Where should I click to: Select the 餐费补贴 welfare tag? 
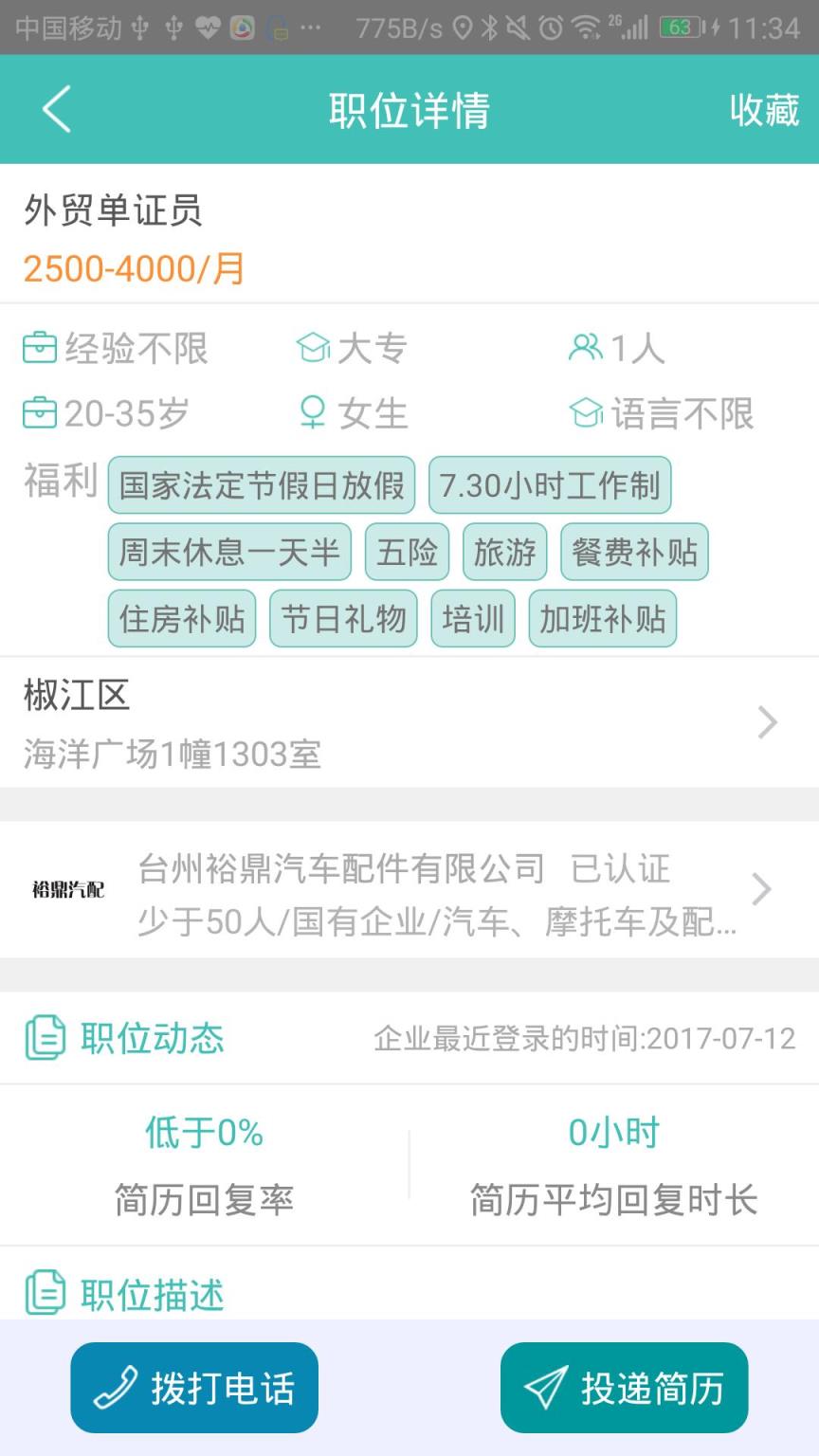[634, 552]
